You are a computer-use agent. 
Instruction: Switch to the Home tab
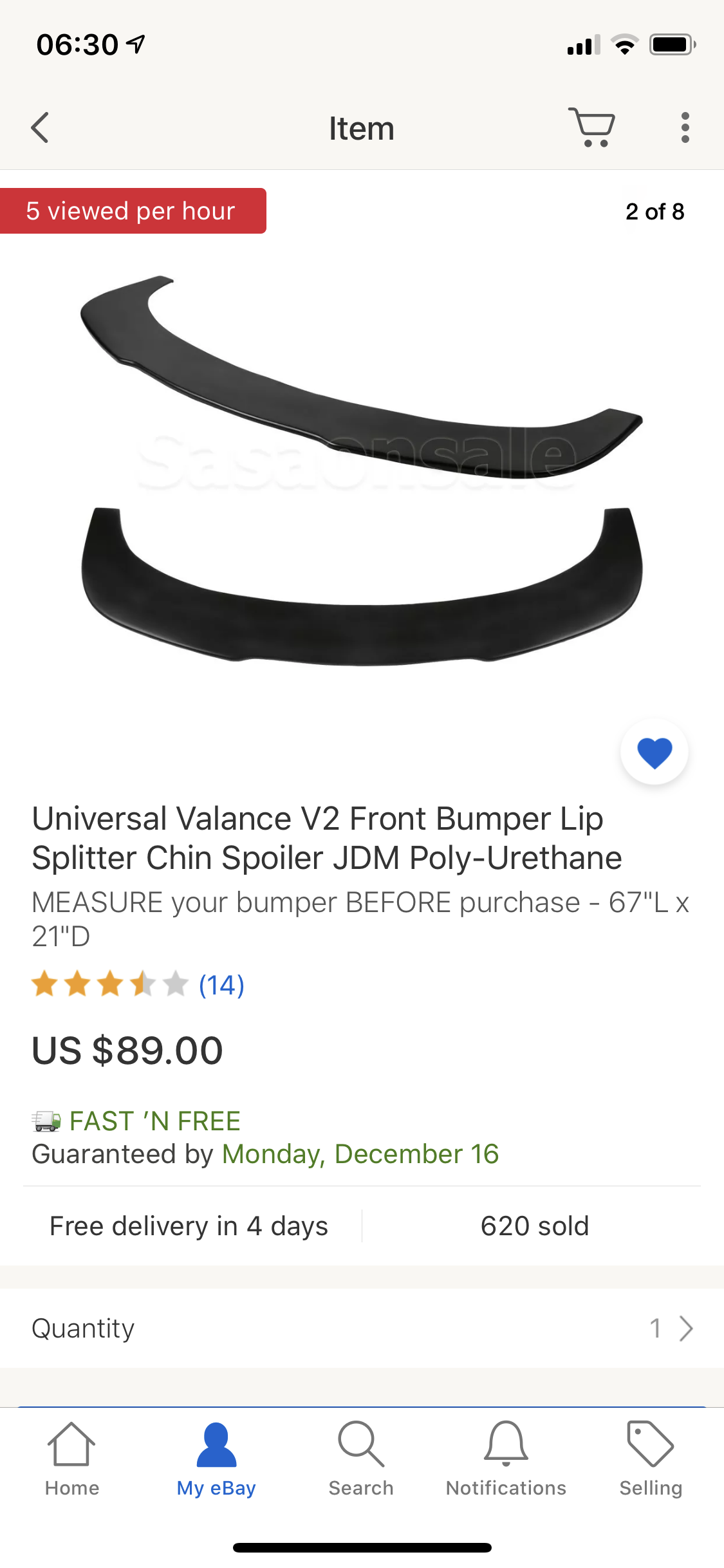click(72, 1459)
